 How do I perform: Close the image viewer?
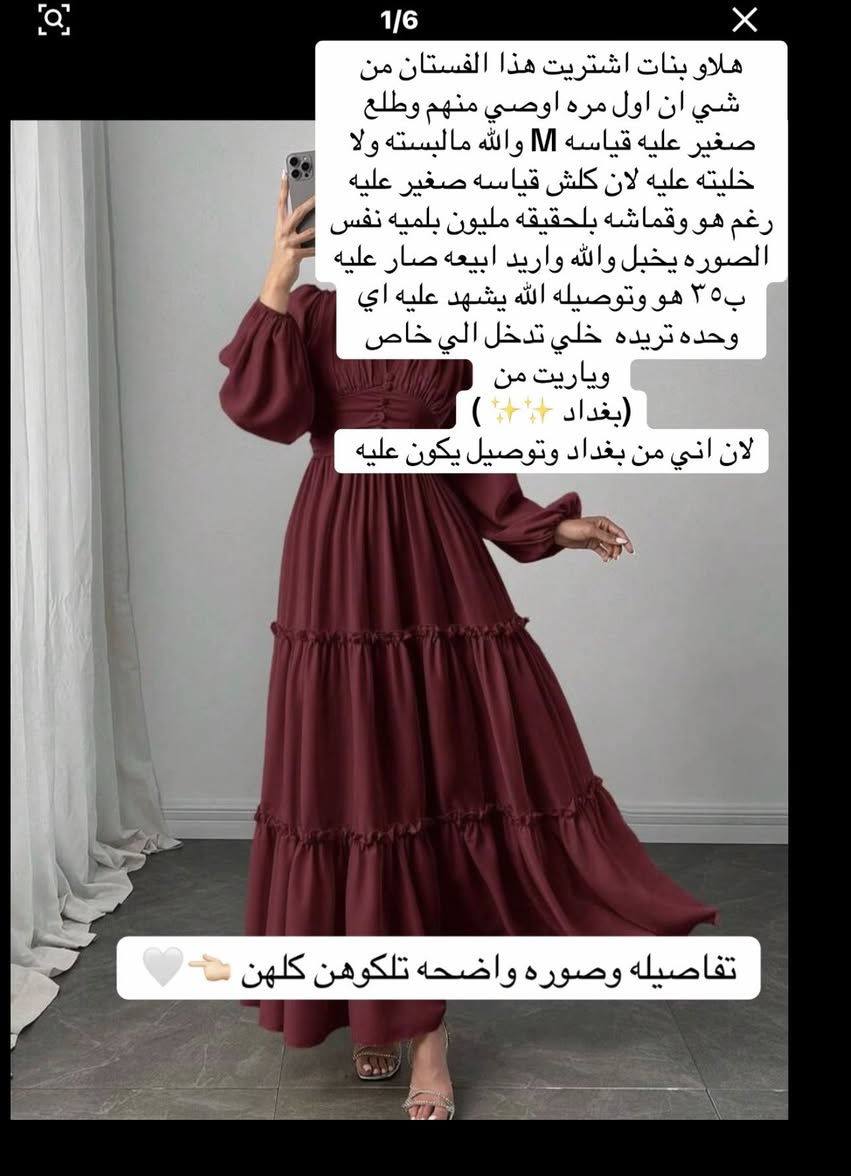click(745, 19)
